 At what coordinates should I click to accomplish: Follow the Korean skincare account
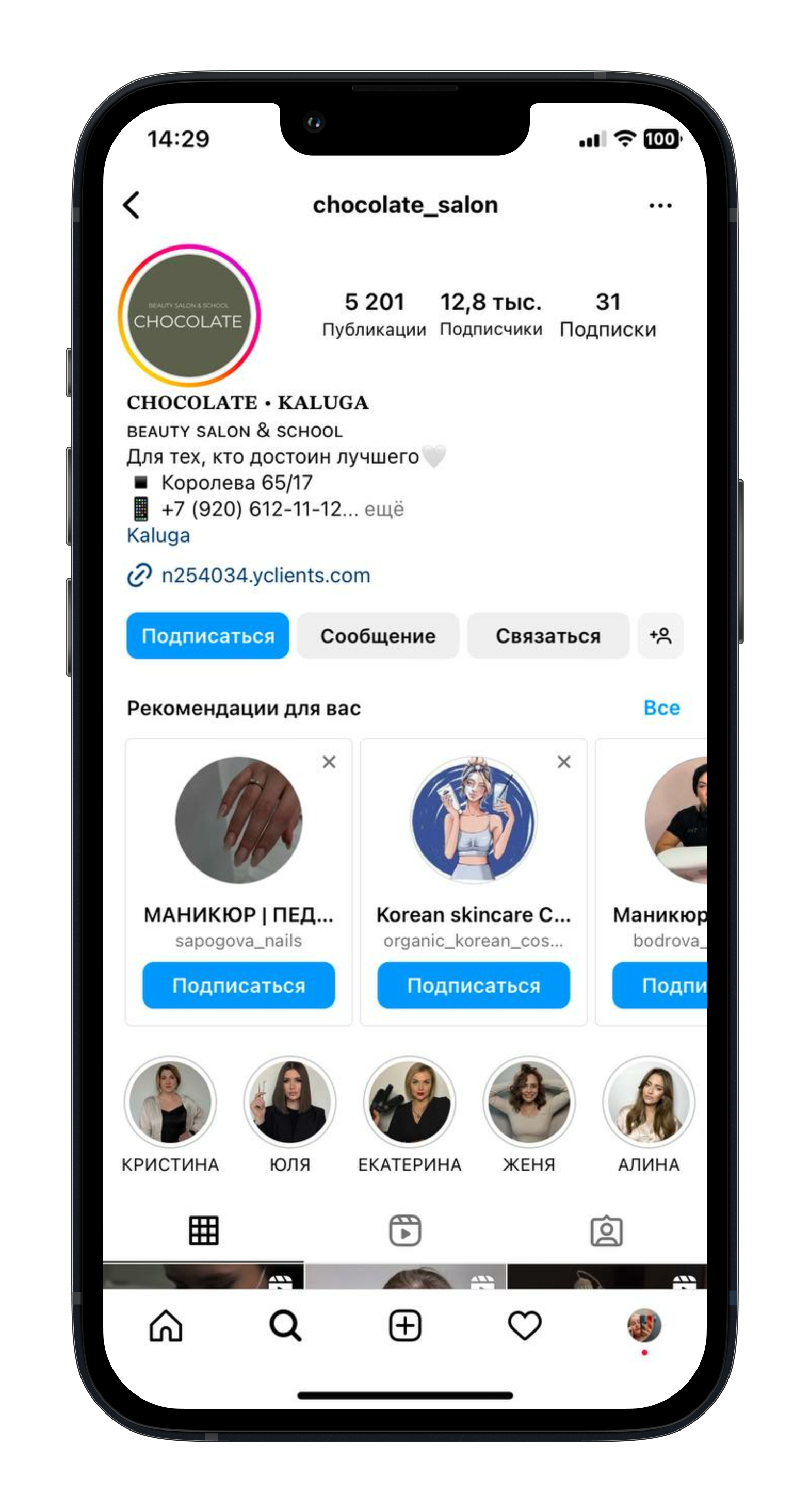(x=474, y=985)
